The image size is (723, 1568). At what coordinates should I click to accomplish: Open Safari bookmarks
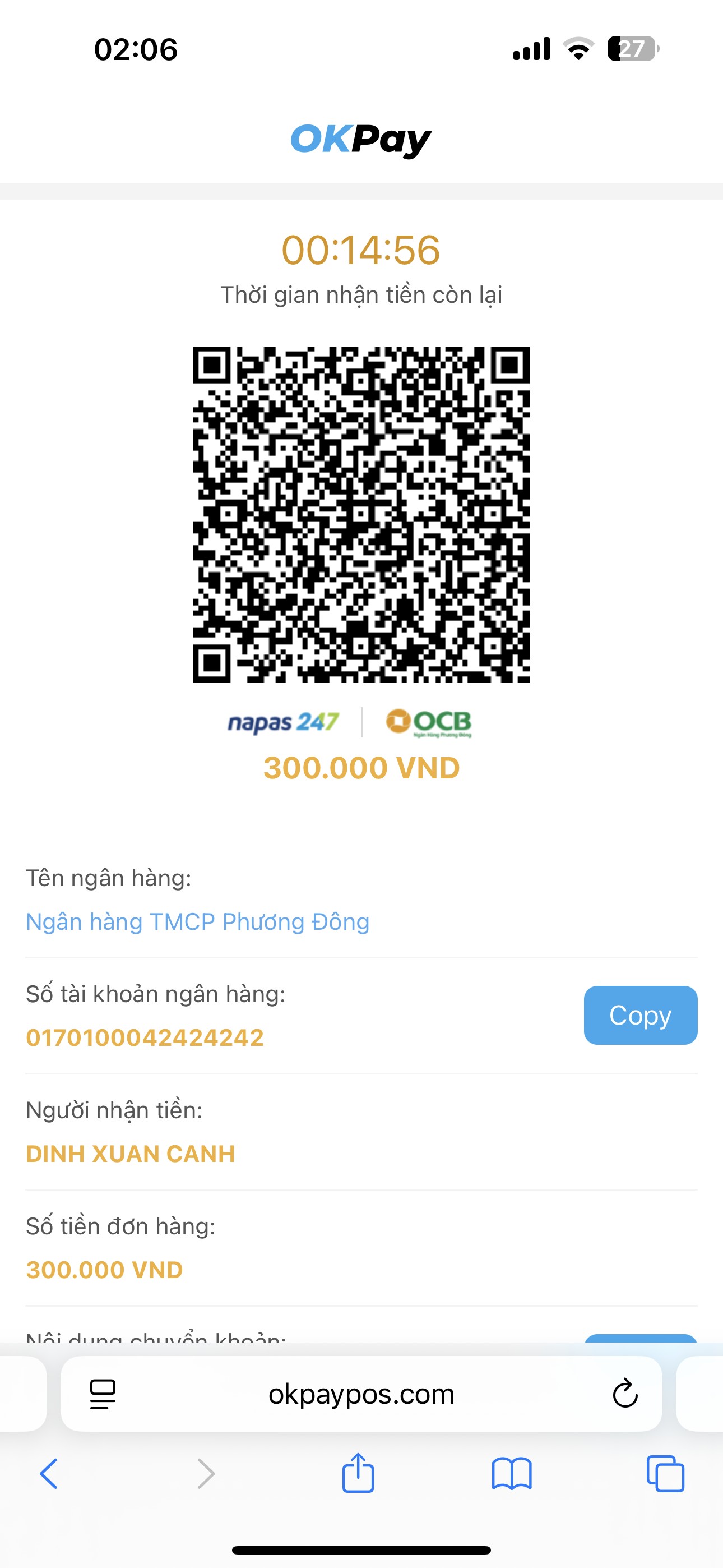pyautogui.click(x=512, y=1474)
